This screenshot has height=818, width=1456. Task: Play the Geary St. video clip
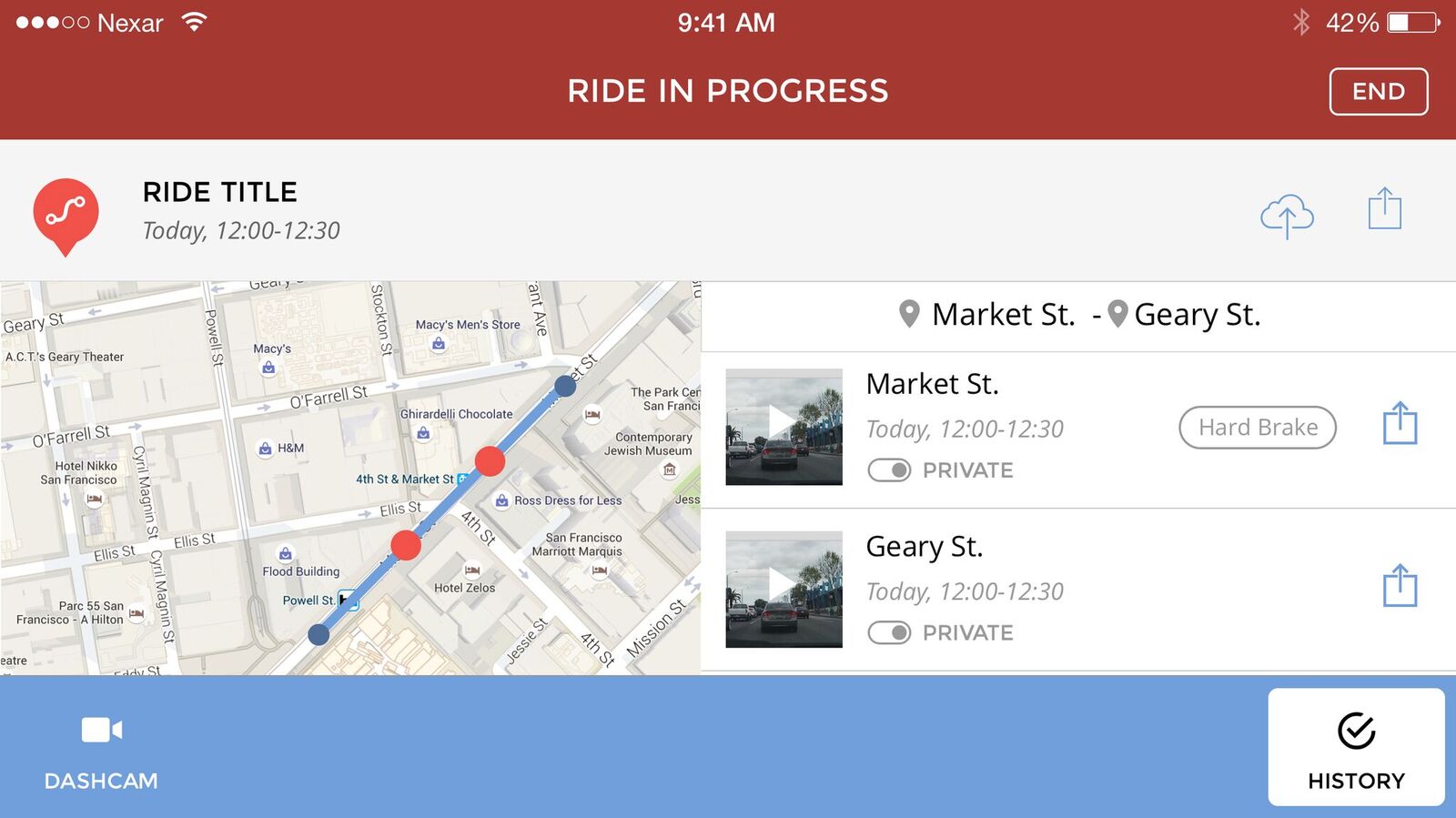tap(784, 589)
